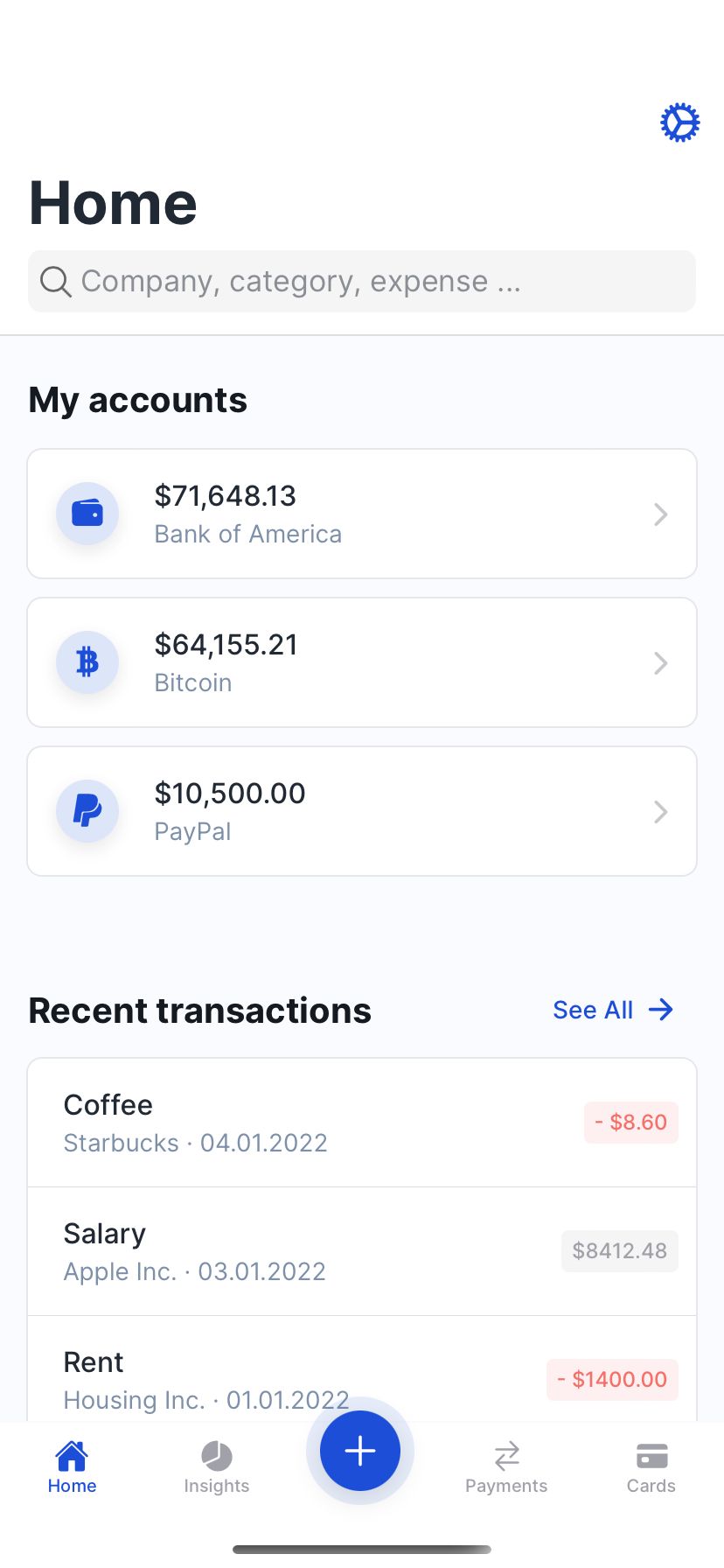This screenshot has width=724, height=1568.
Task: Add a new entry with the plus button
Action: 360,1451
